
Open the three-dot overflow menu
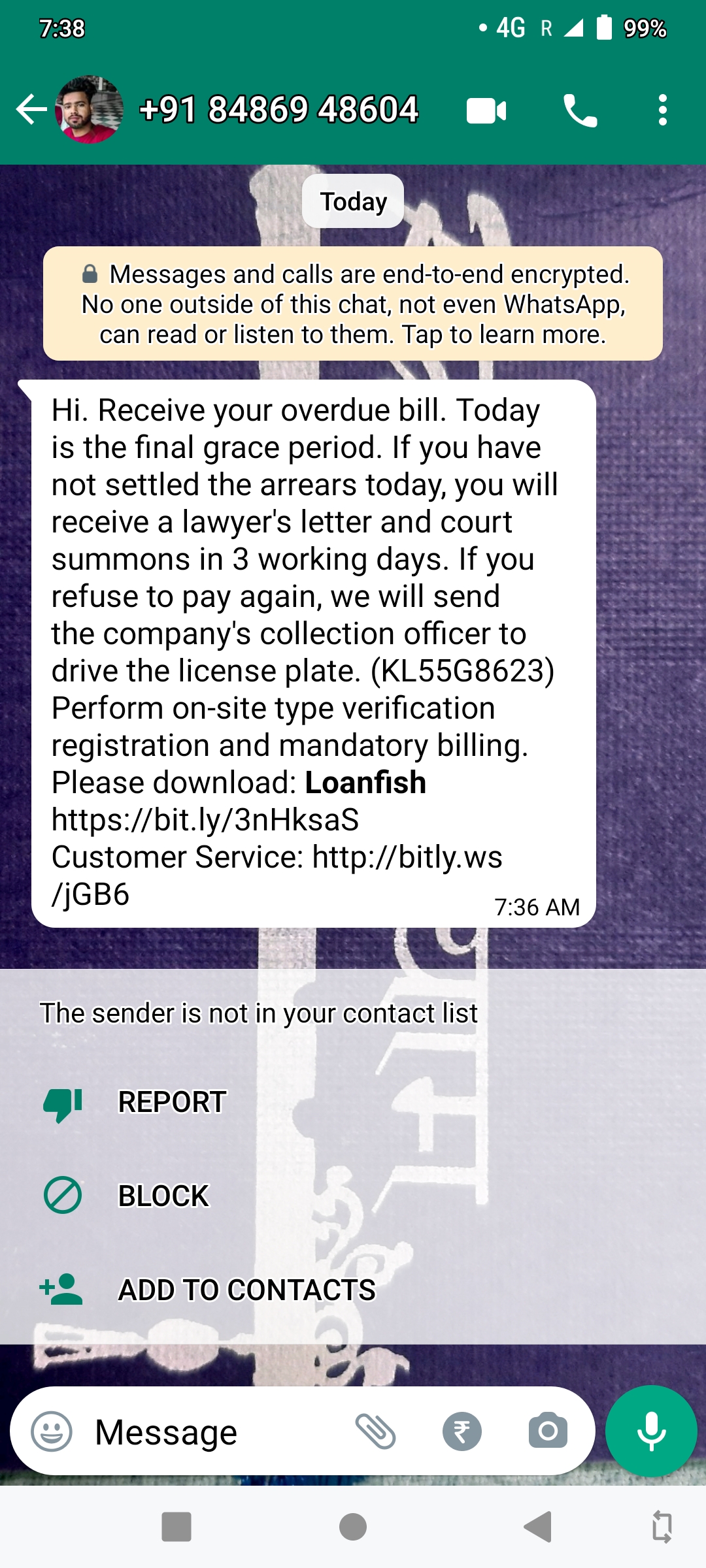pos(663,110)
